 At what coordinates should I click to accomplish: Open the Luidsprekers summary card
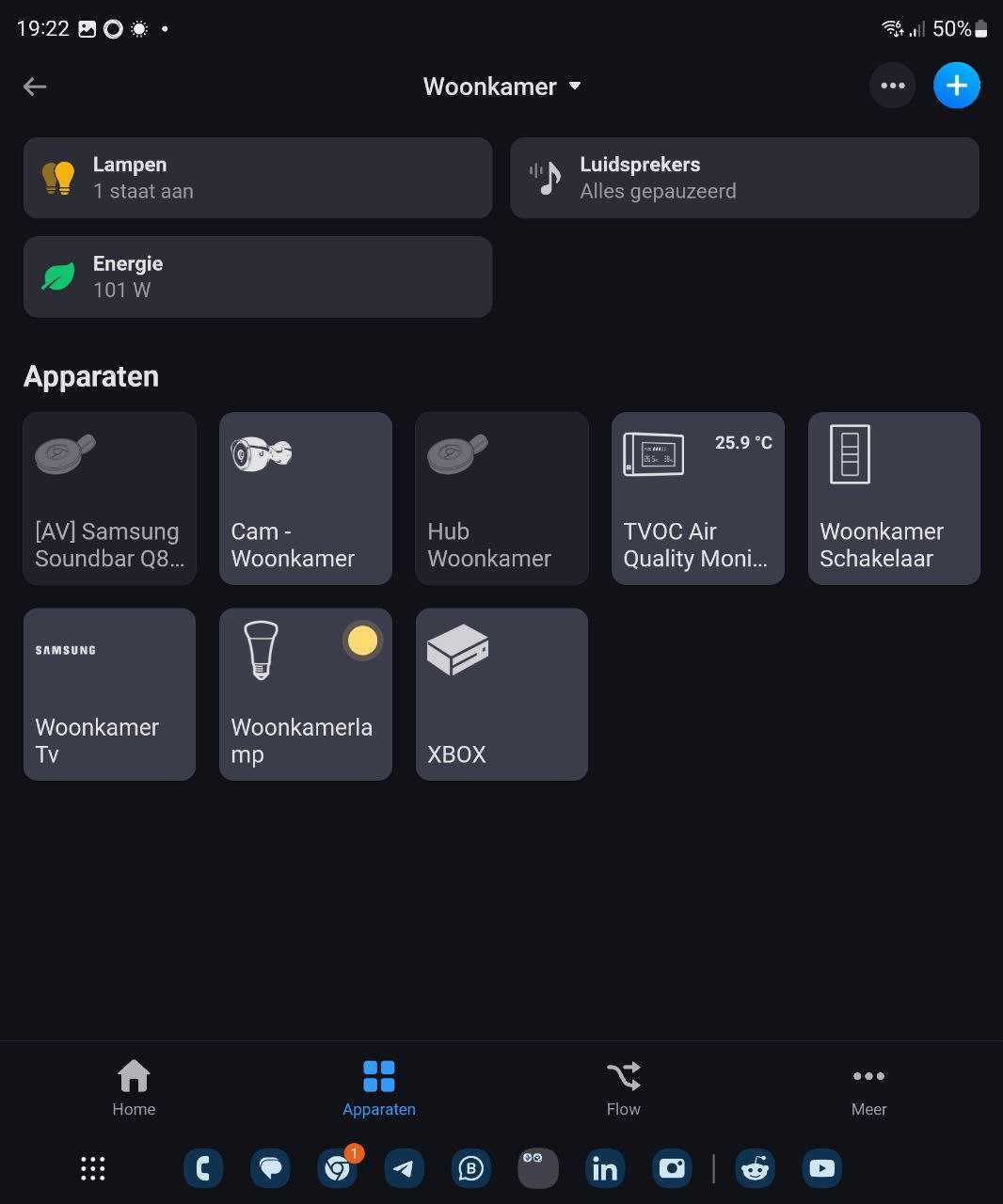coord(744,178)
